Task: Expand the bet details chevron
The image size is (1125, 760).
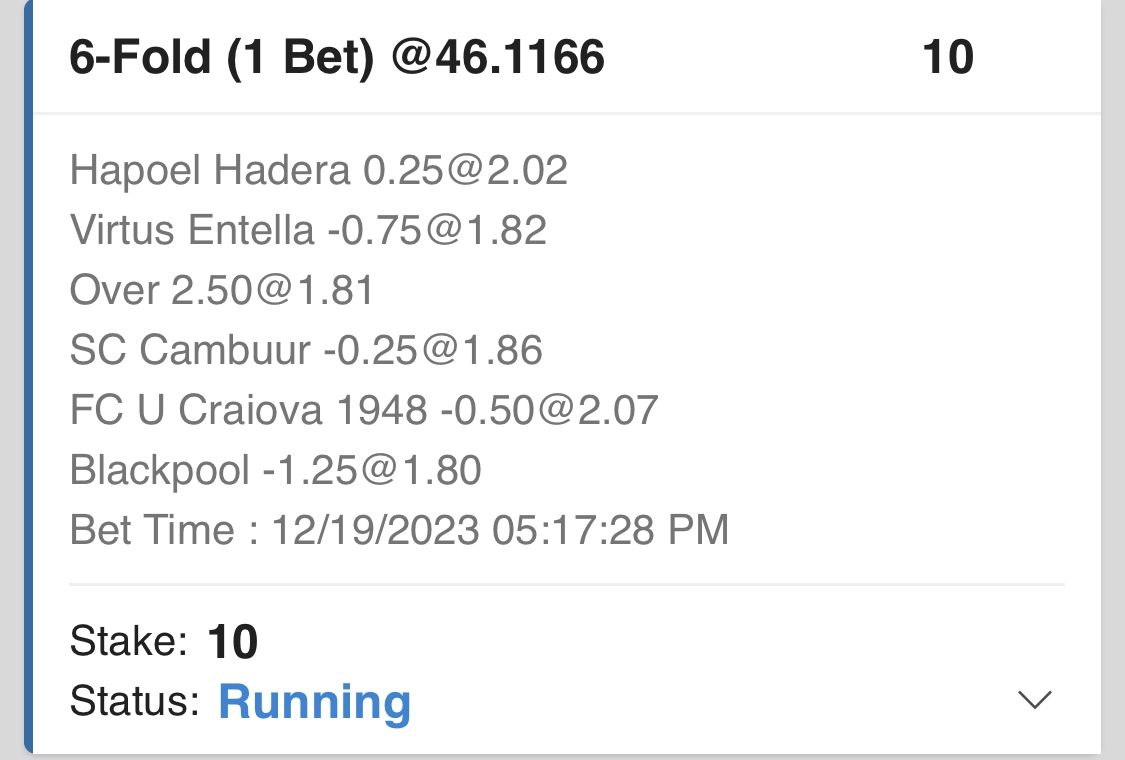Action: 1034,700
